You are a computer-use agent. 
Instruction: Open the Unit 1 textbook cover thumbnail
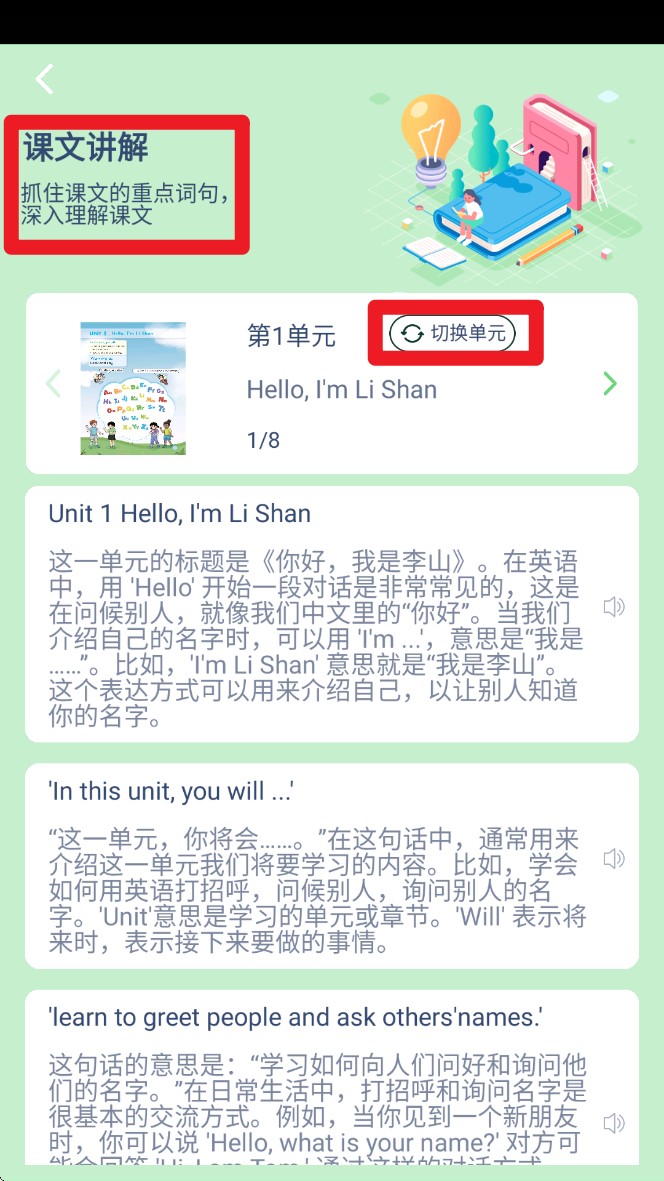133,388
